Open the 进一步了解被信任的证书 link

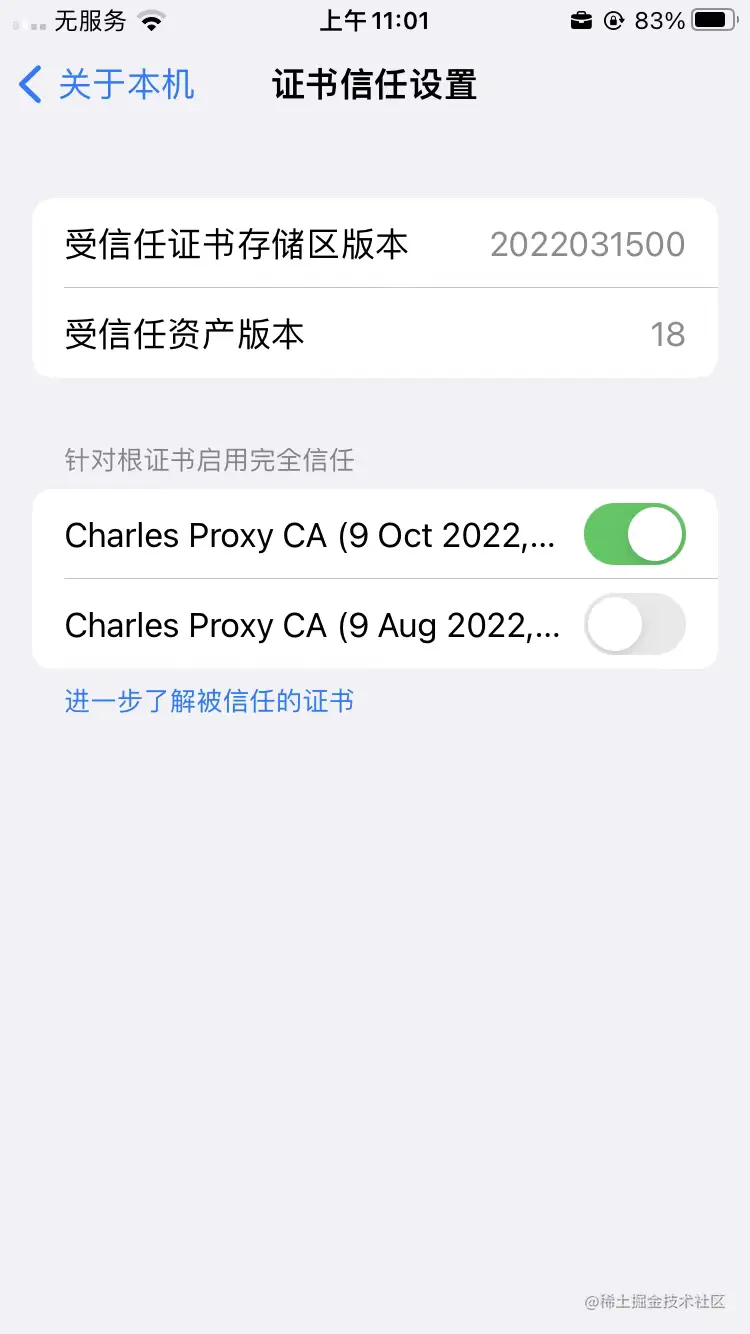pyautogui.click(x=209, y=701)
